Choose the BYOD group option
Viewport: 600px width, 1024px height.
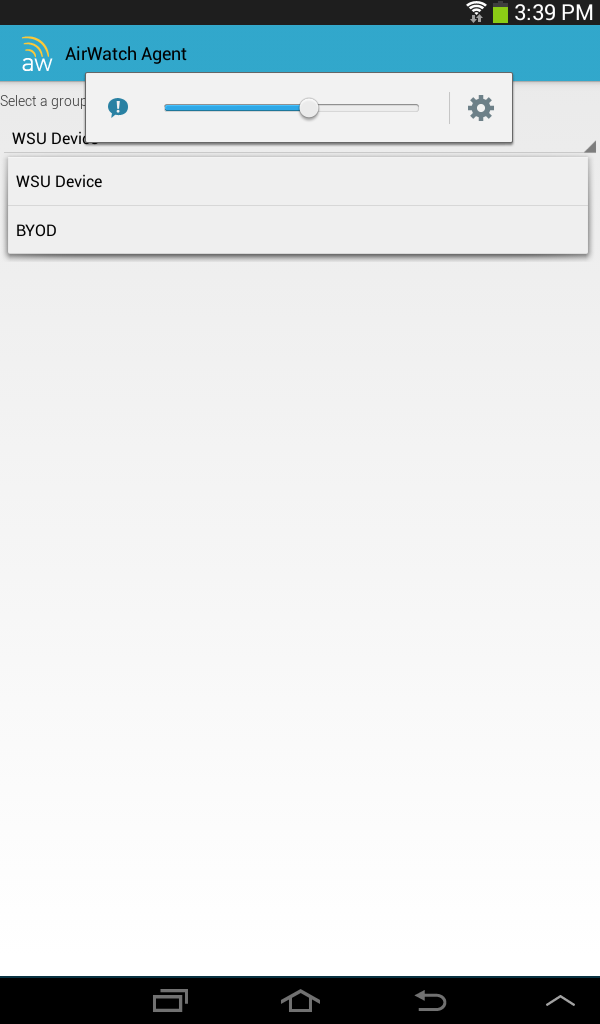tap(297, 230)
